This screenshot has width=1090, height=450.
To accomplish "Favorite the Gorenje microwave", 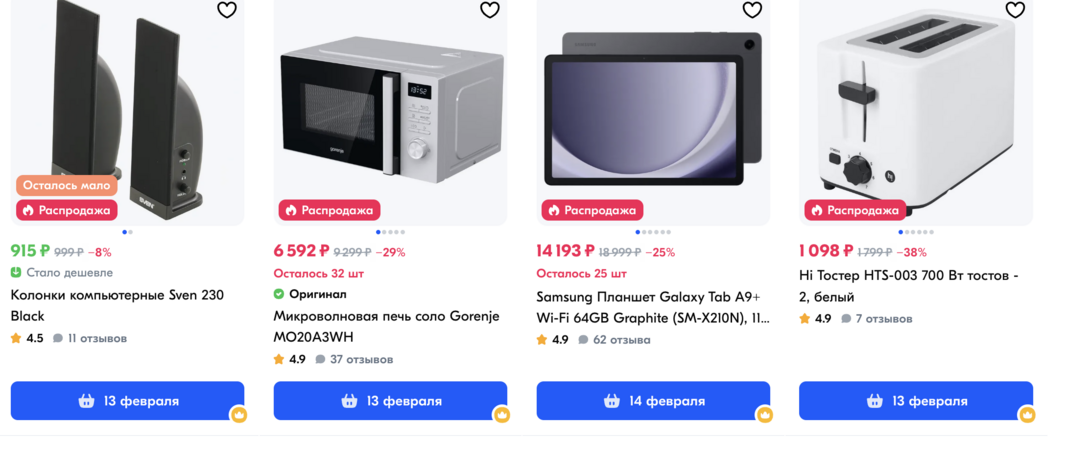I will pos(489,10).
